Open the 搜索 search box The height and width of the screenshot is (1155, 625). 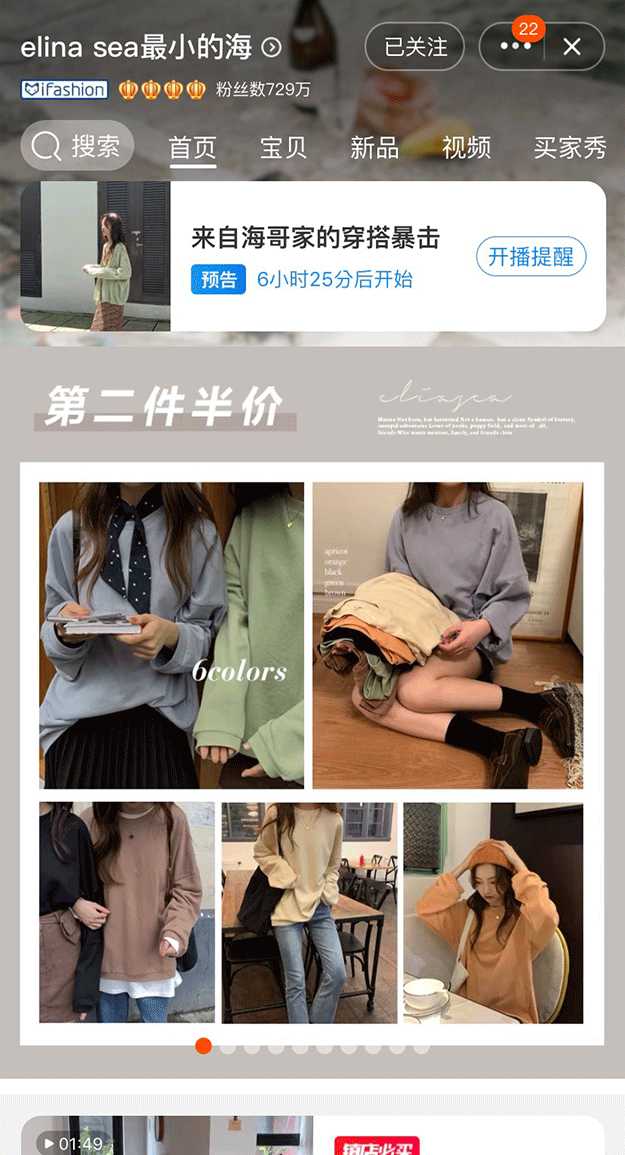[x=77, y=147]
